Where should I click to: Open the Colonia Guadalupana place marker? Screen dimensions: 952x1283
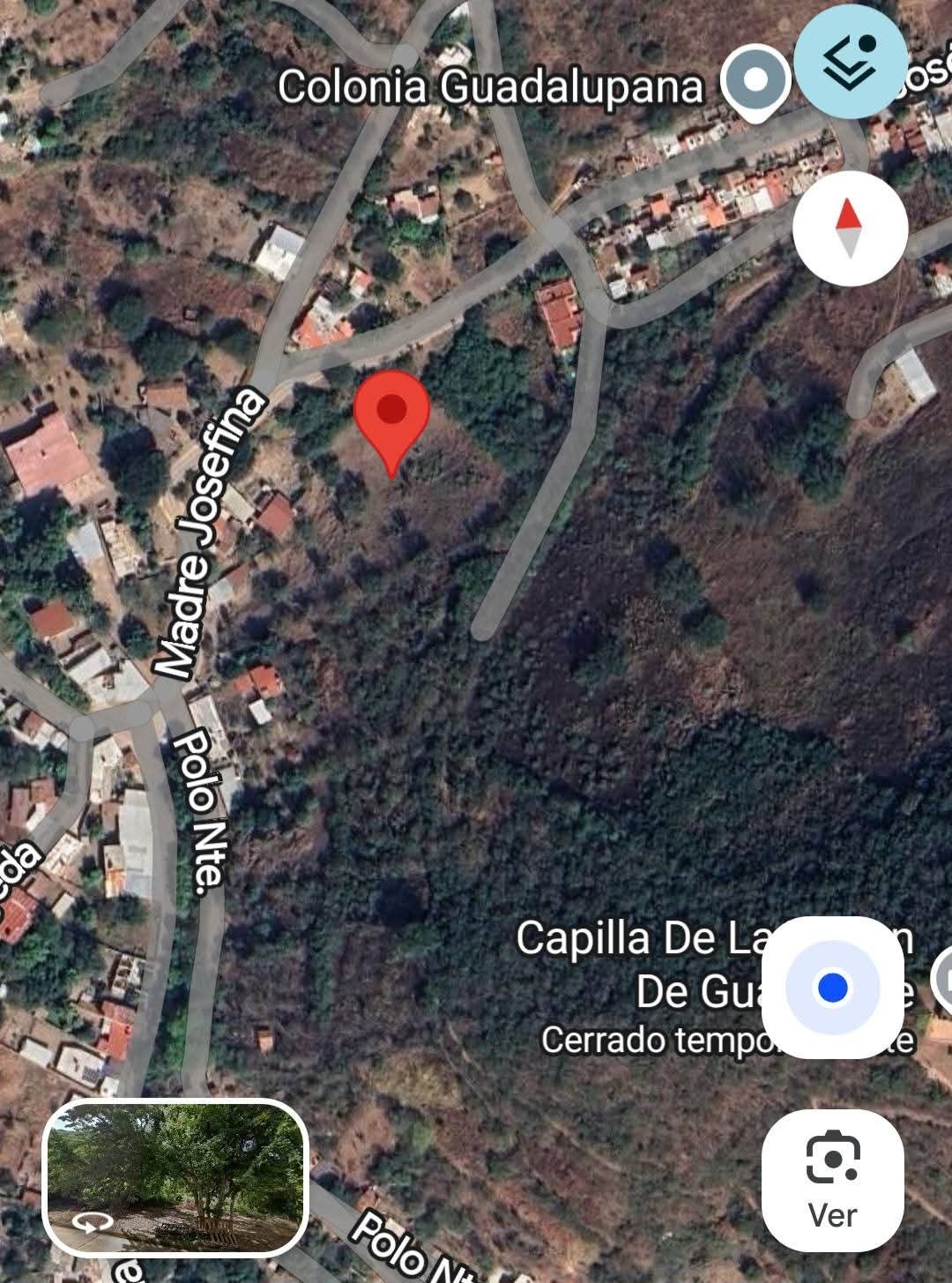click(755, 82)
